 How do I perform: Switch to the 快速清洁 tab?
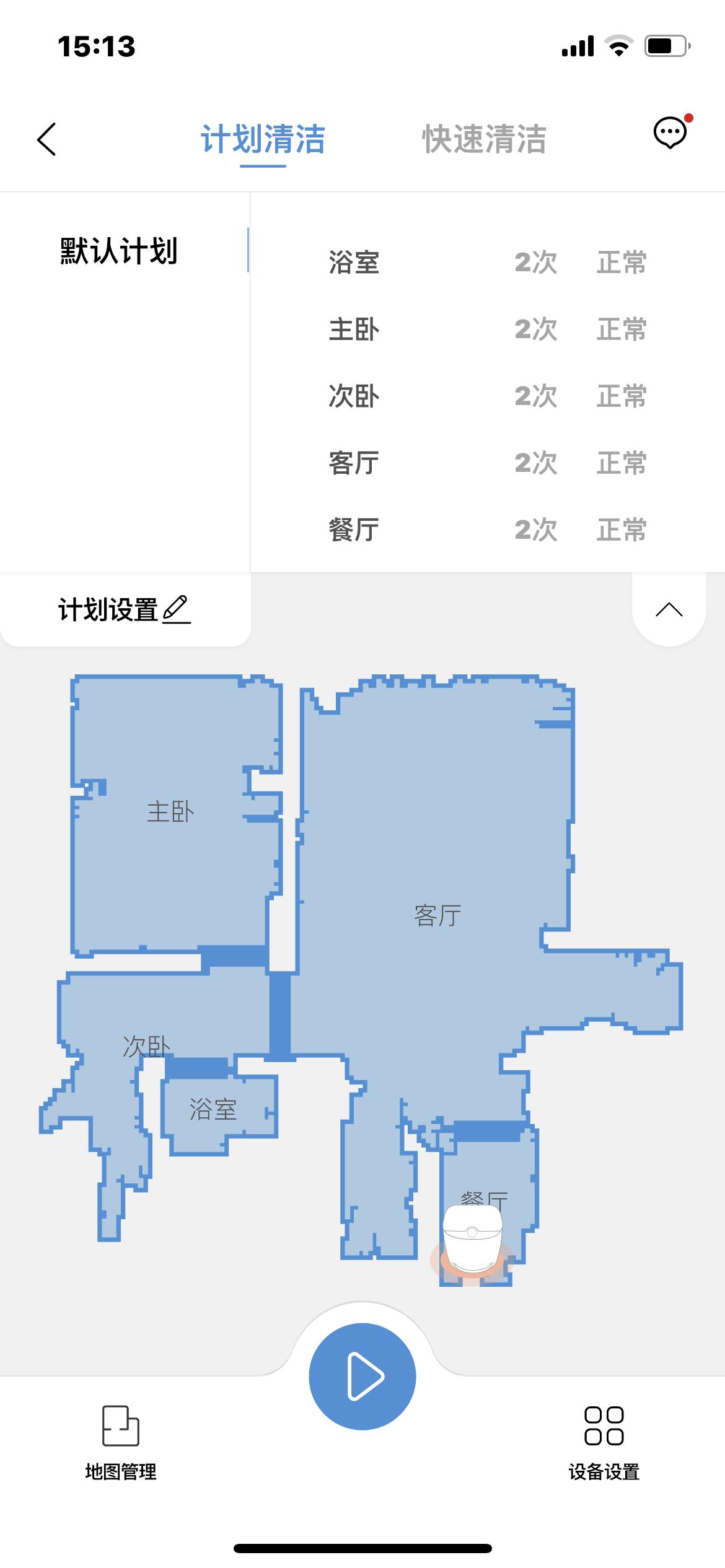tap(485, 139)
